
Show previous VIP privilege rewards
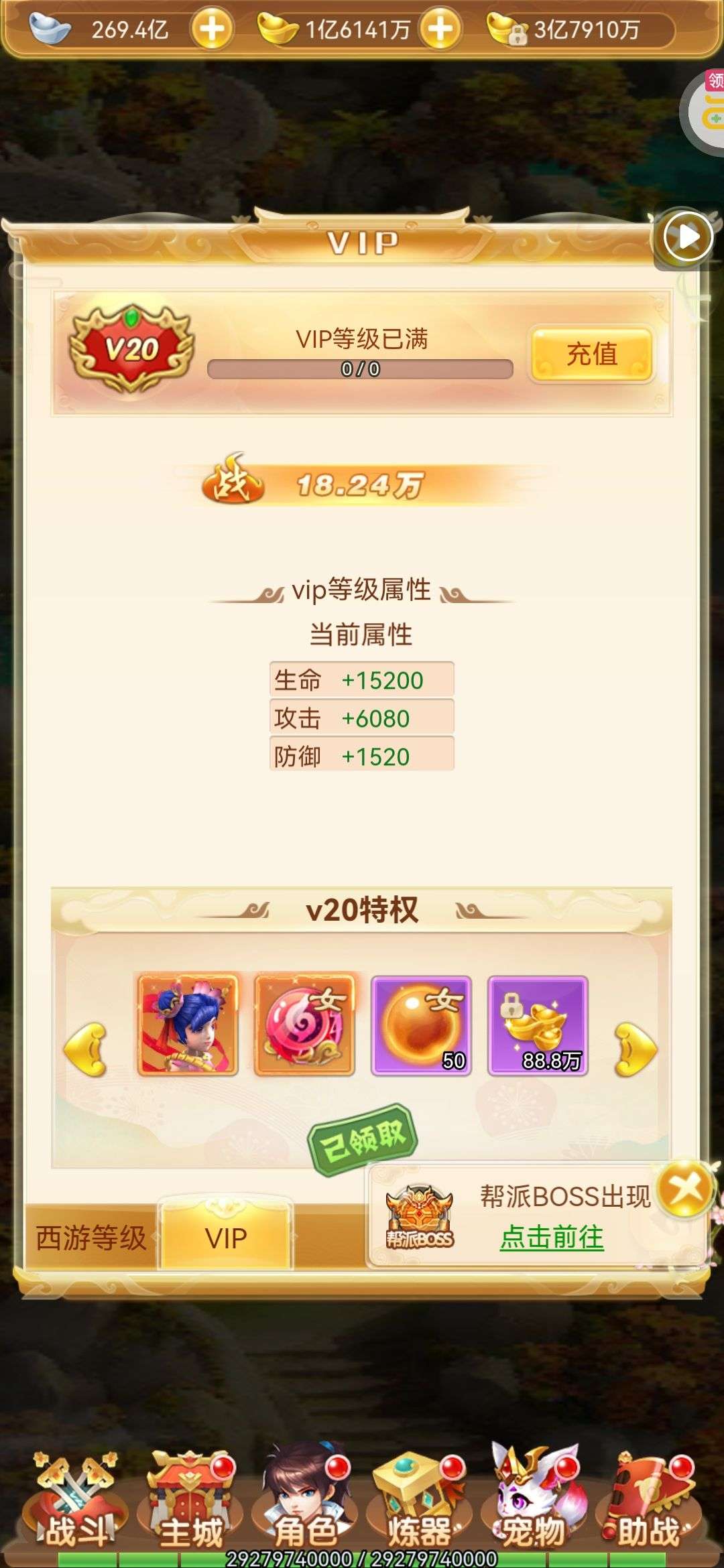click(86, 1049)
